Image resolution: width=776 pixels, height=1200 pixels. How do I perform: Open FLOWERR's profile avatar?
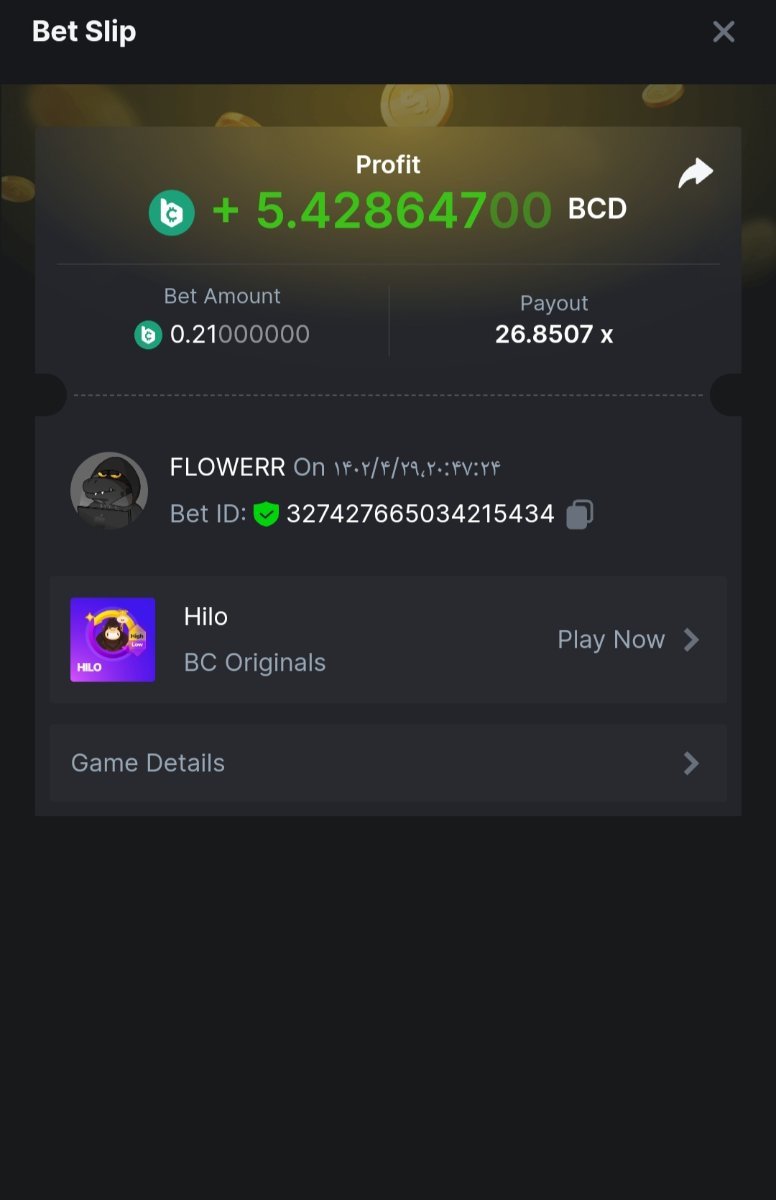click(109, 491)
